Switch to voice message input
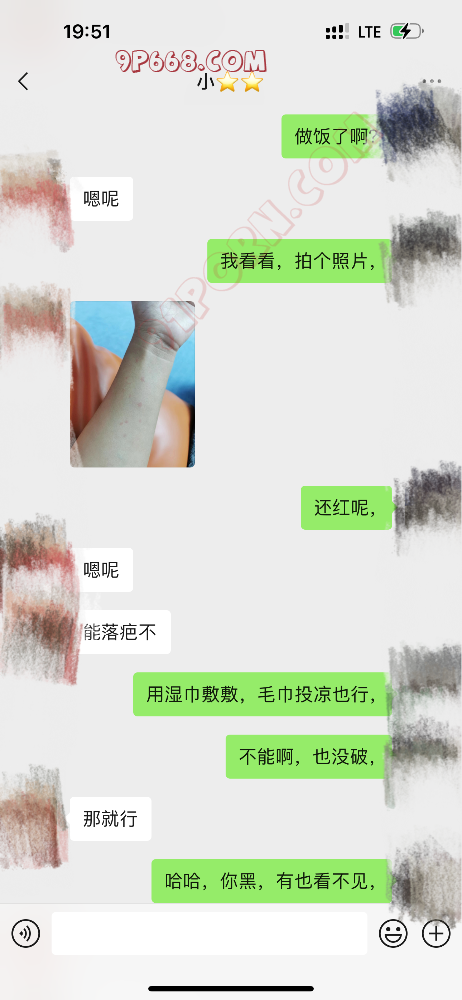The width and height of the screenshot is (462, 1000). (x=26, y=934)
